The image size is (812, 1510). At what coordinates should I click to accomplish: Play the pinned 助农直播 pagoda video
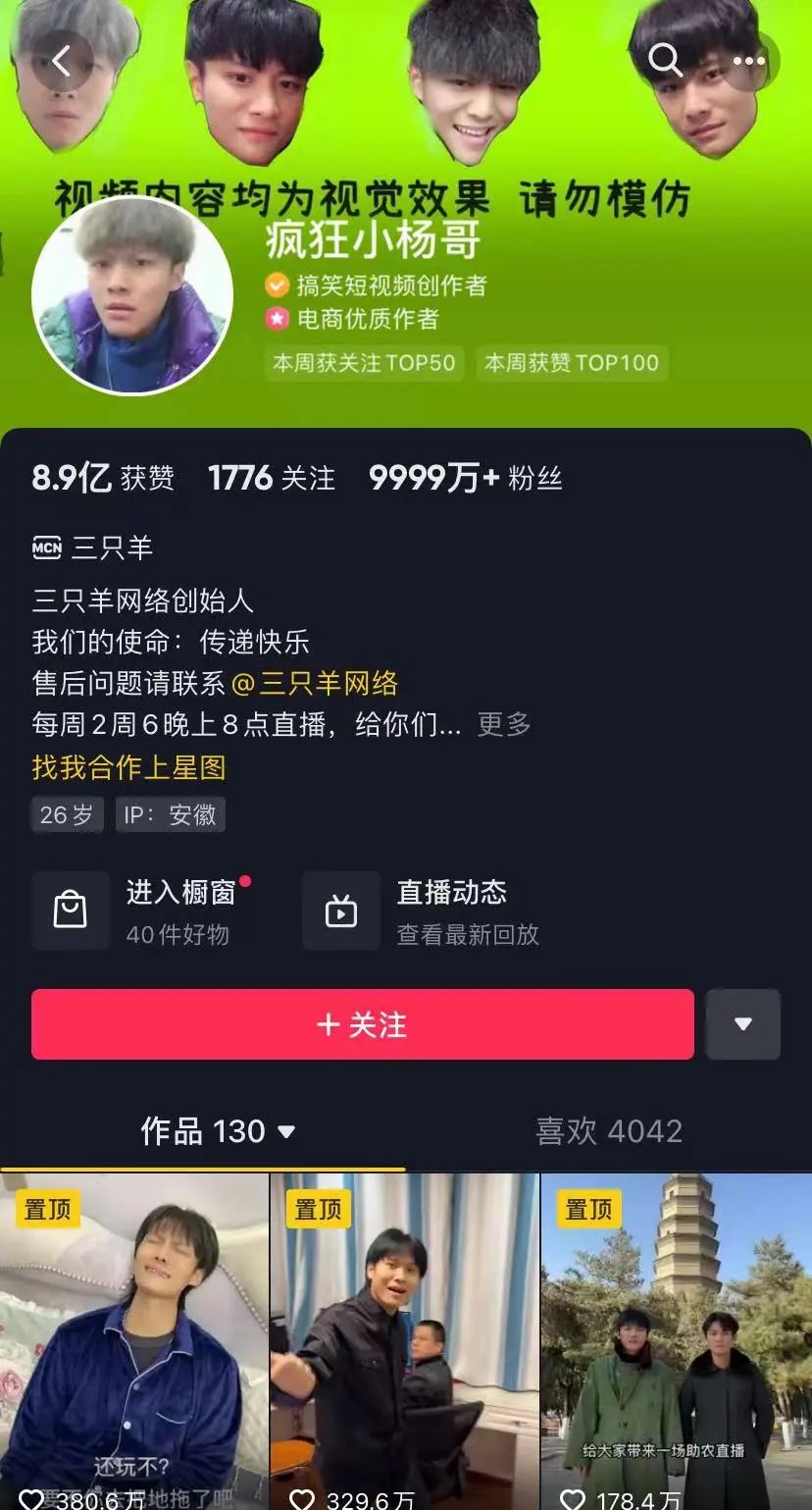(x=677, y=1344)
